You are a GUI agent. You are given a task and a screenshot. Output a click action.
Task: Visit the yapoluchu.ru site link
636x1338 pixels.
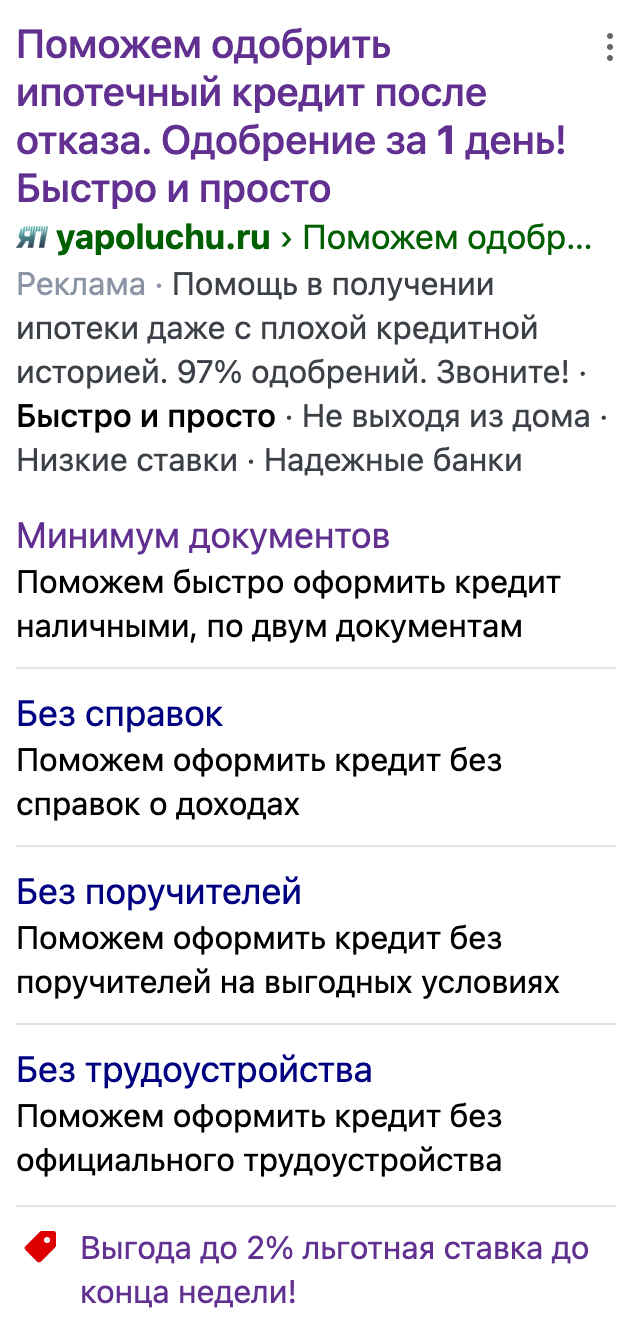pos(163,238)
